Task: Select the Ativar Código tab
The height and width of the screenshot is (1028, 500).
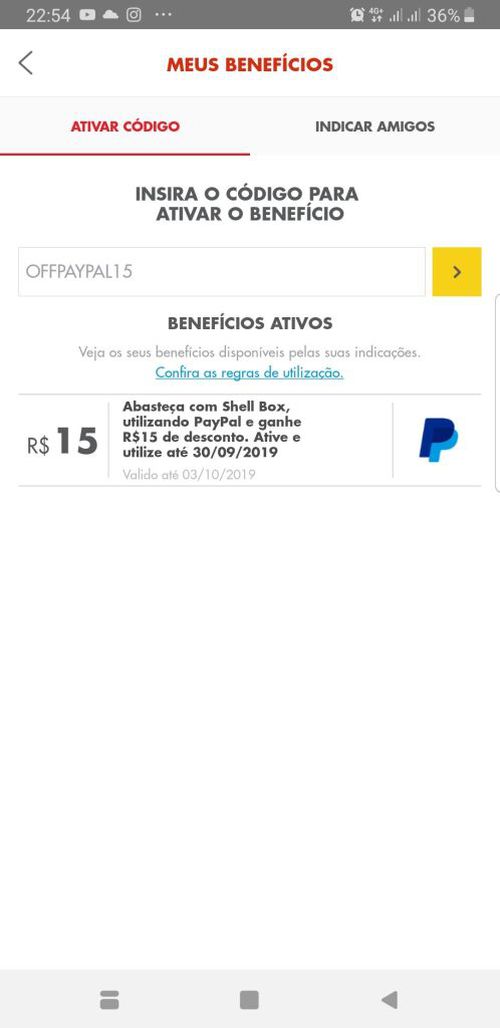Action: (125, 127)
